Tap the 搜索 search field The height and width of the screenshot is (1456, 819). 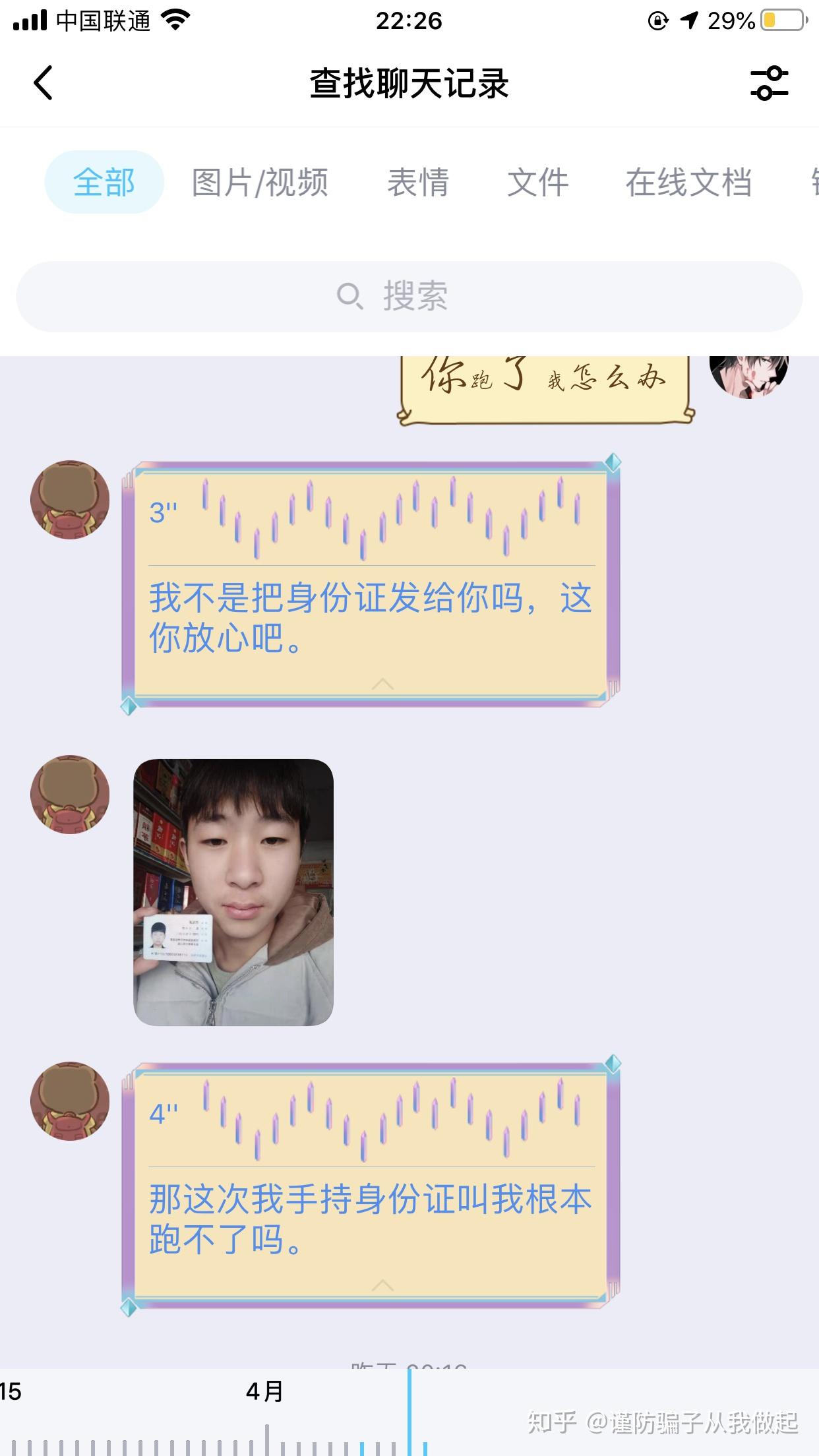[x=409, y=297]
